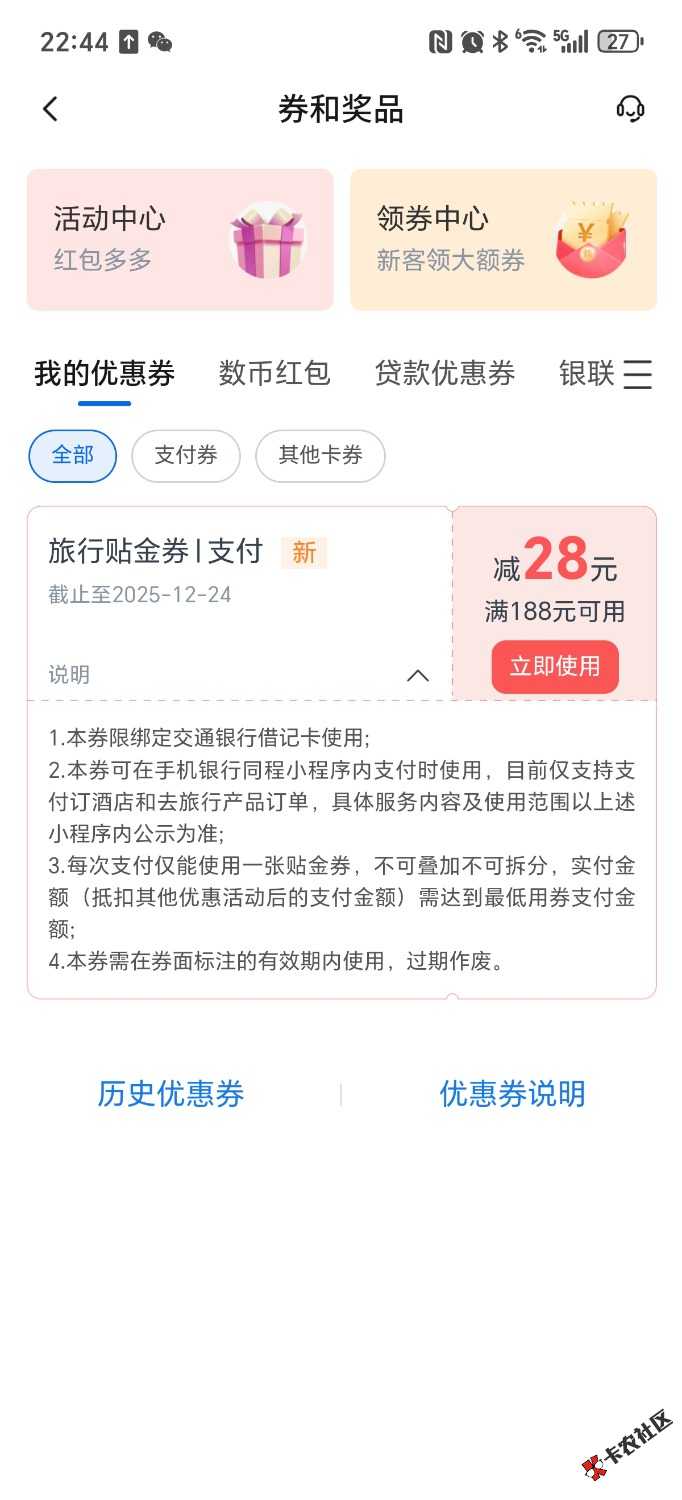
Task: Select the 全部 filter chip
Action: 72,456
